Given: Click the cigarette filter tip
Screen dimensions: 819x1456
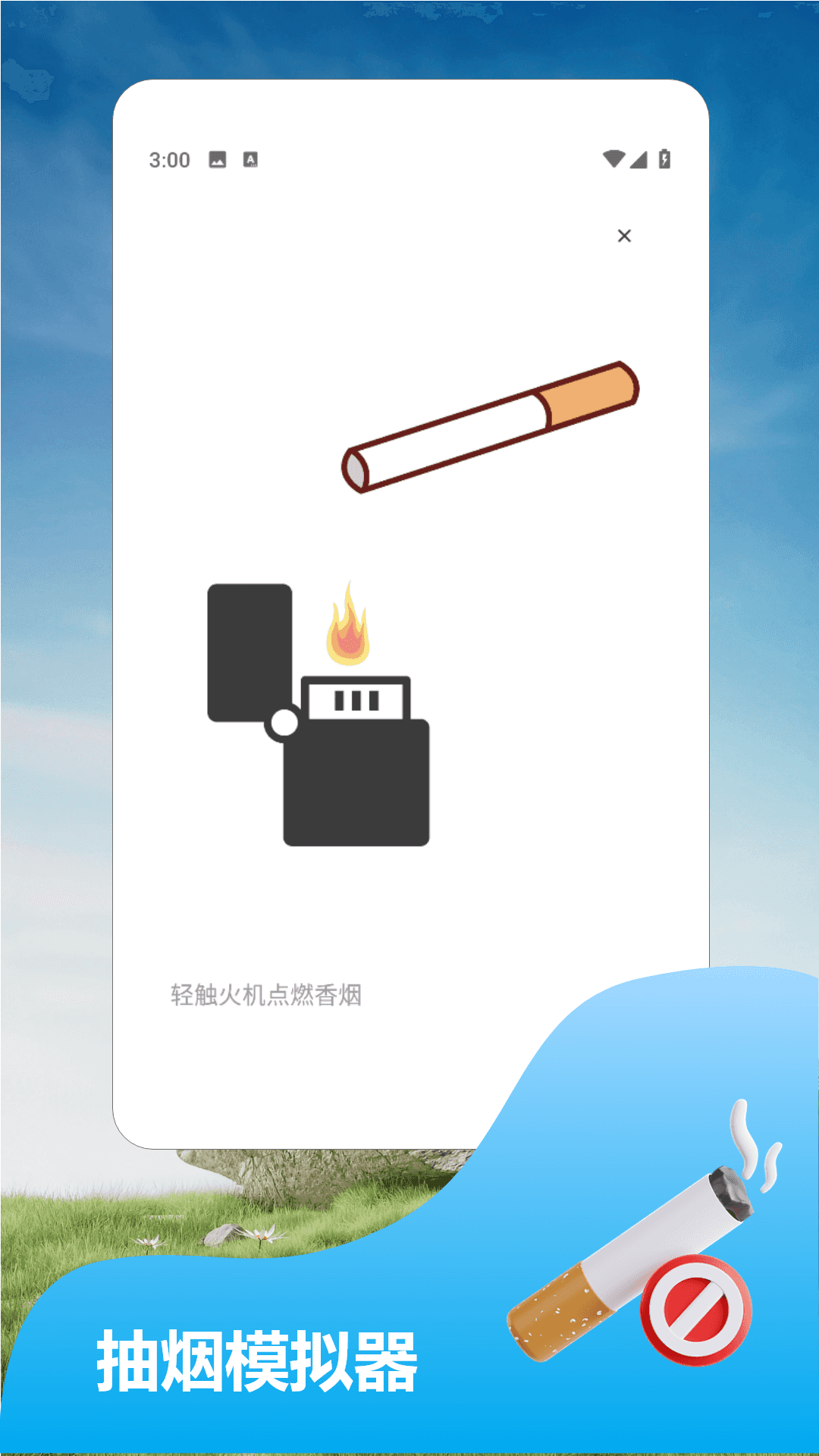Looking at the screenshot, I should coord(588,394).
